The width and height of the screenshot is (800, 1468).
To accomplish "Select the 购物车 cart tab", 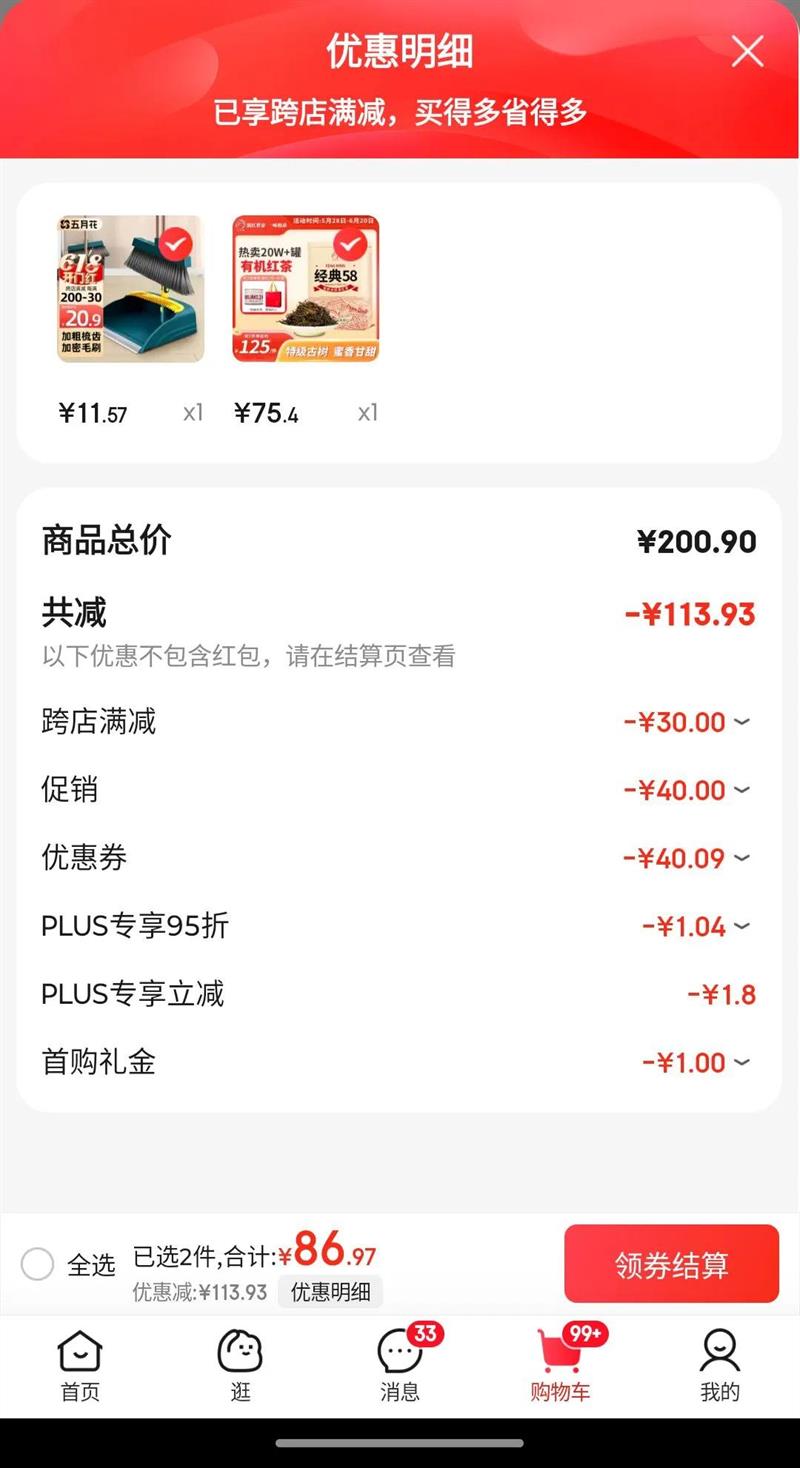I will (560, 1364).
